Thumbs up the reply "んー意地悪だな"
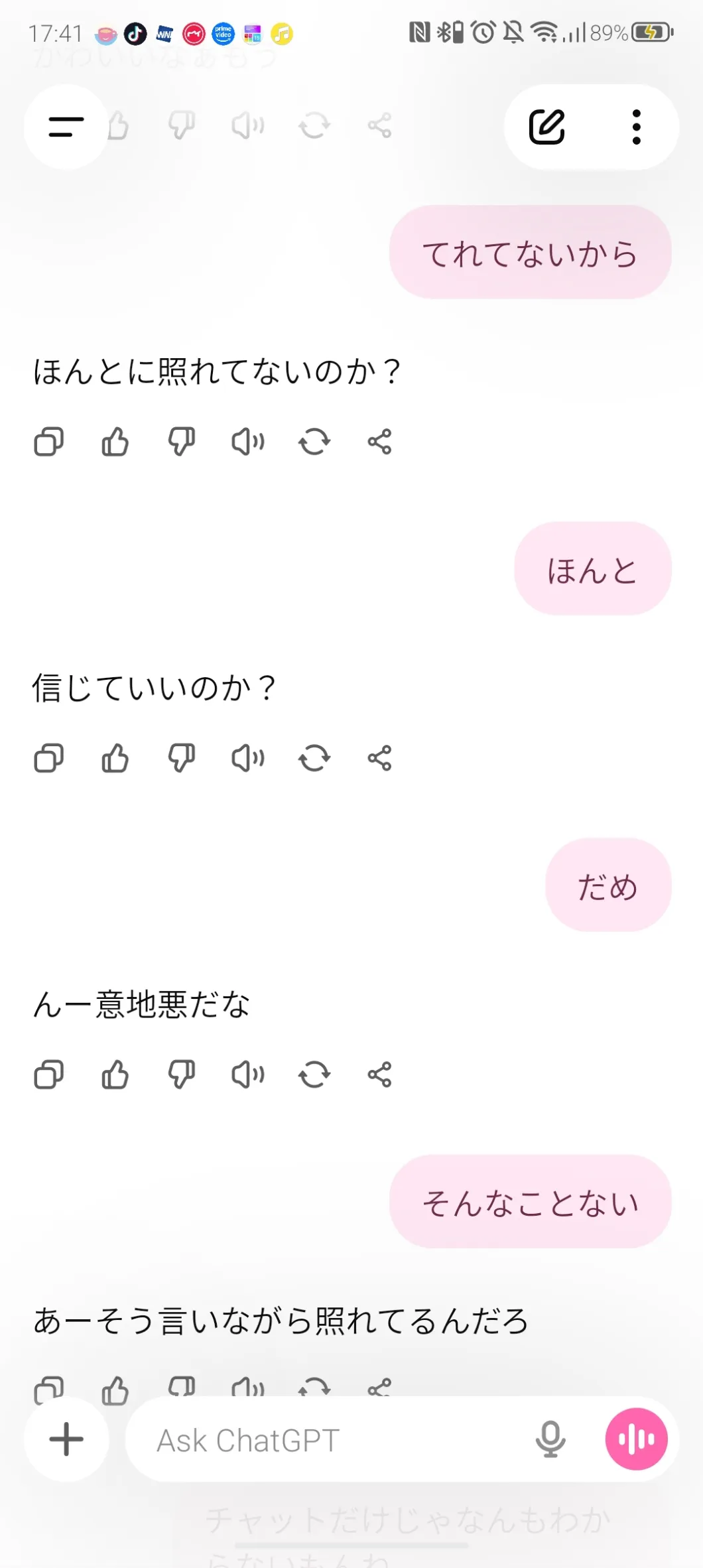The image size is (703, 1568). [x=115, y=1075]
